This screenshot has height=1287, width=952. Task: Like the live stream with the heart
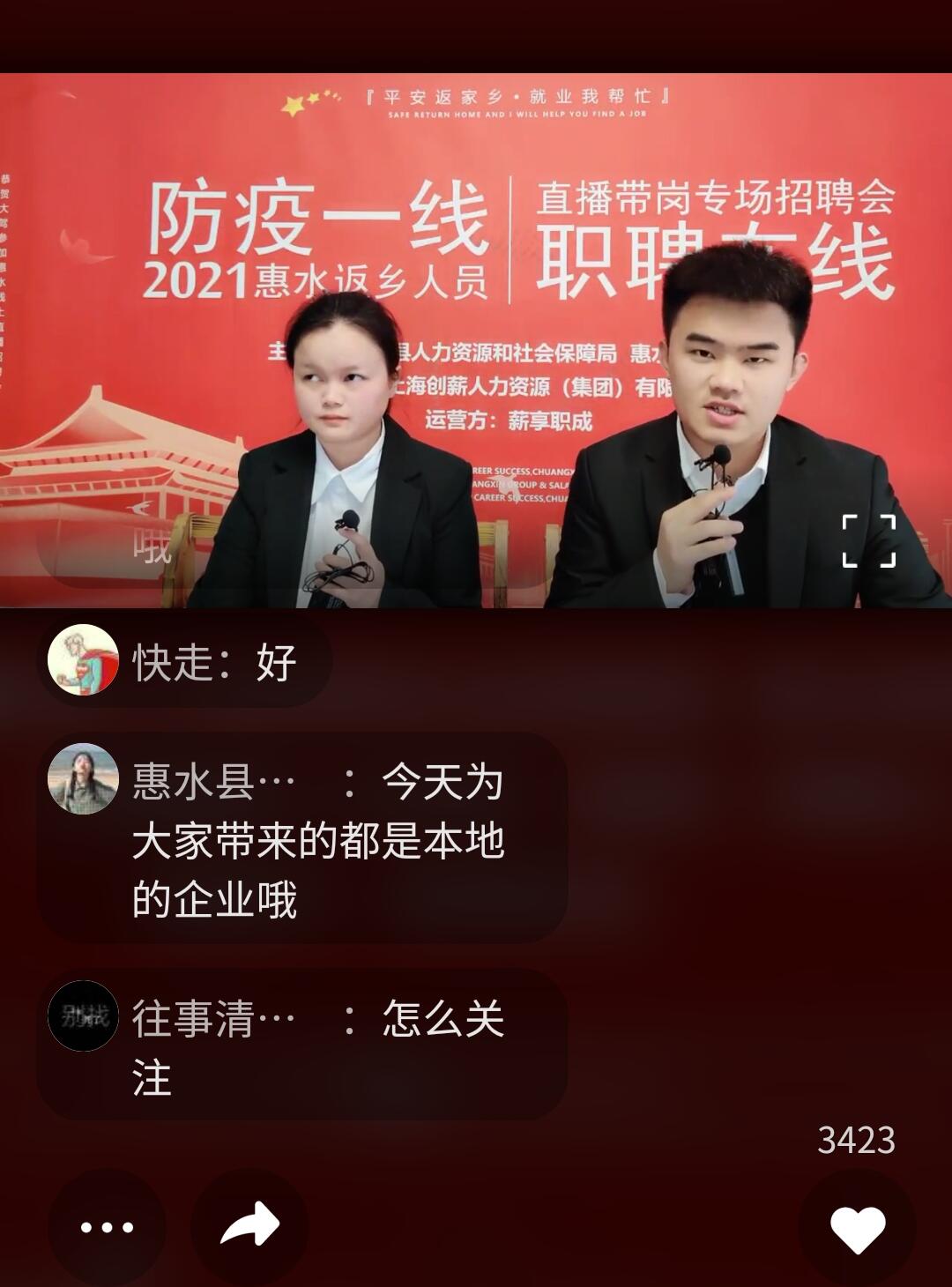point(857,1228)
